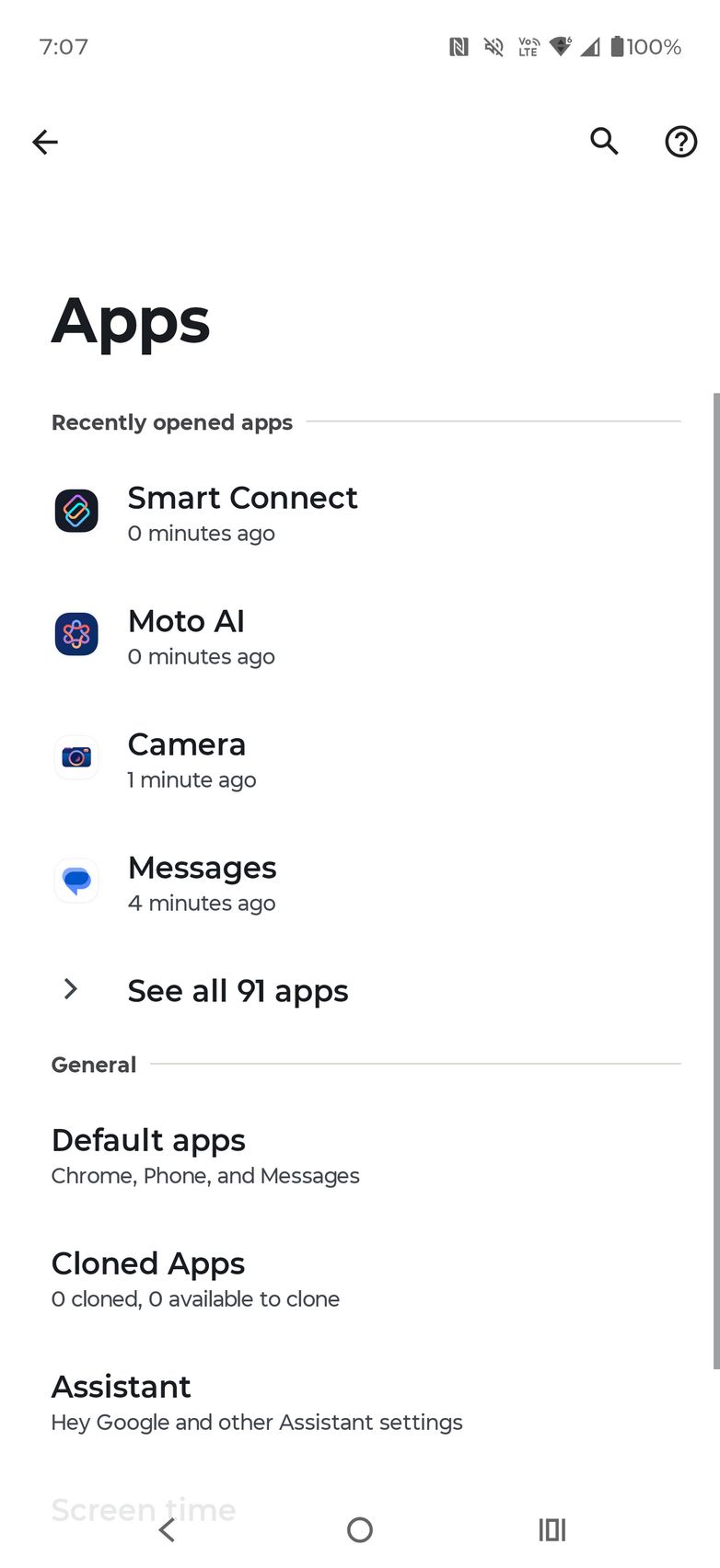The image size is (720, 1568).
Task: Open Camera app info
Action: (x=187, y=759)
